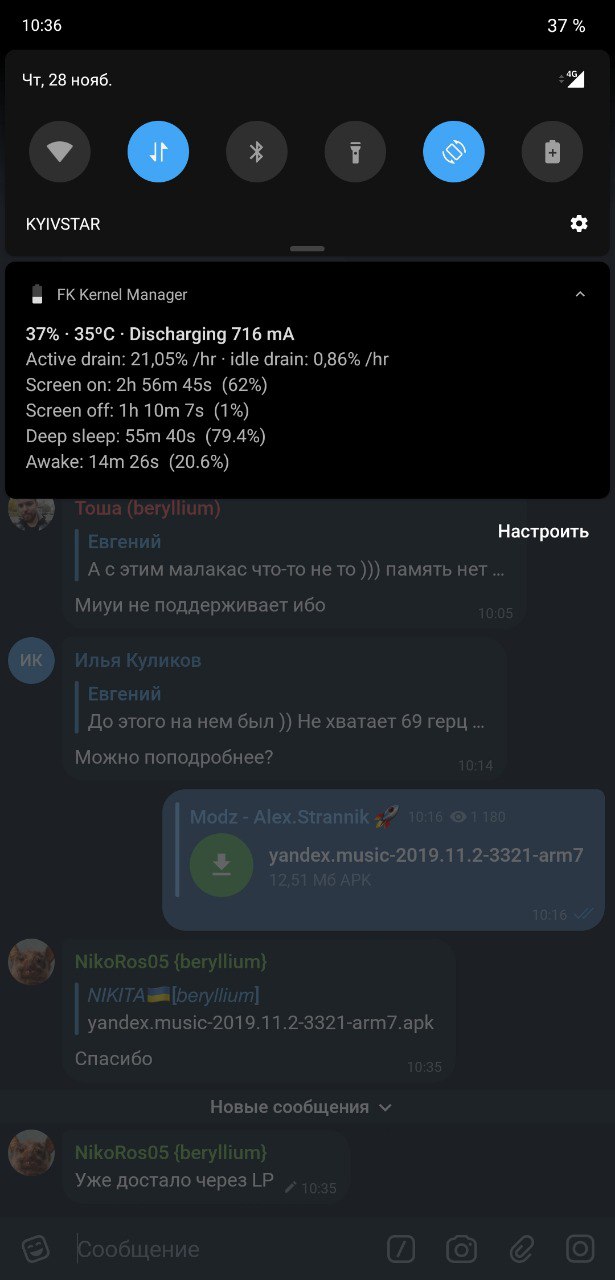
Task: Open the FK Kernel Manager notification
Action: [x=300, y=400]
